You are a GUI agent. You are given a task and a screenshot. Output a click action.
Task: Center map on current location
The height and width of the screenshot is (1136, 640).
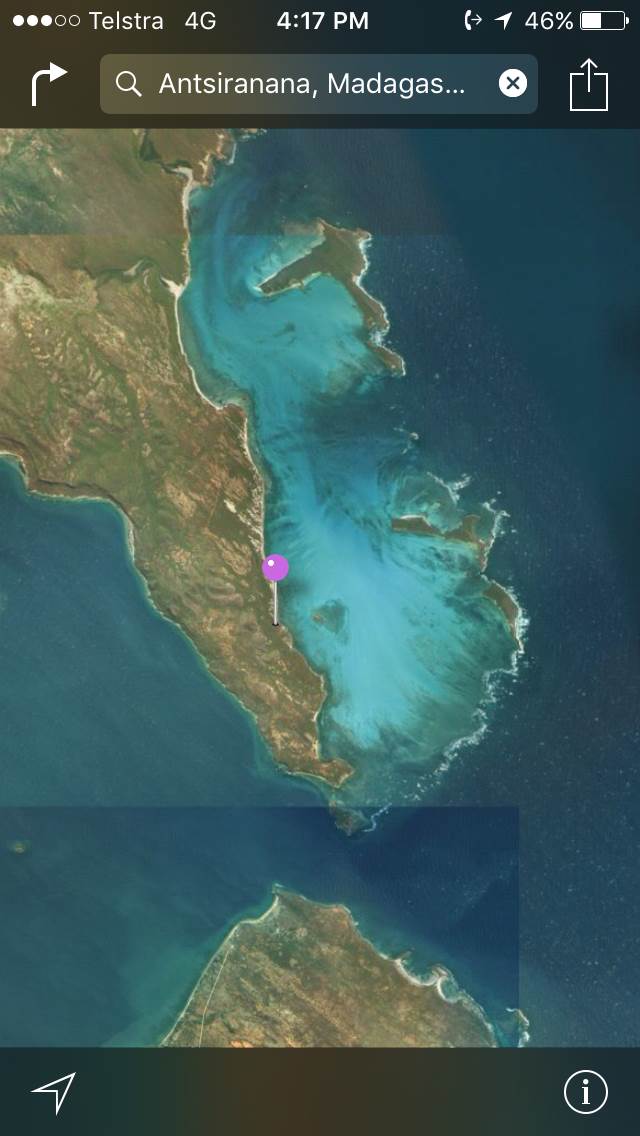point(53,1092)
